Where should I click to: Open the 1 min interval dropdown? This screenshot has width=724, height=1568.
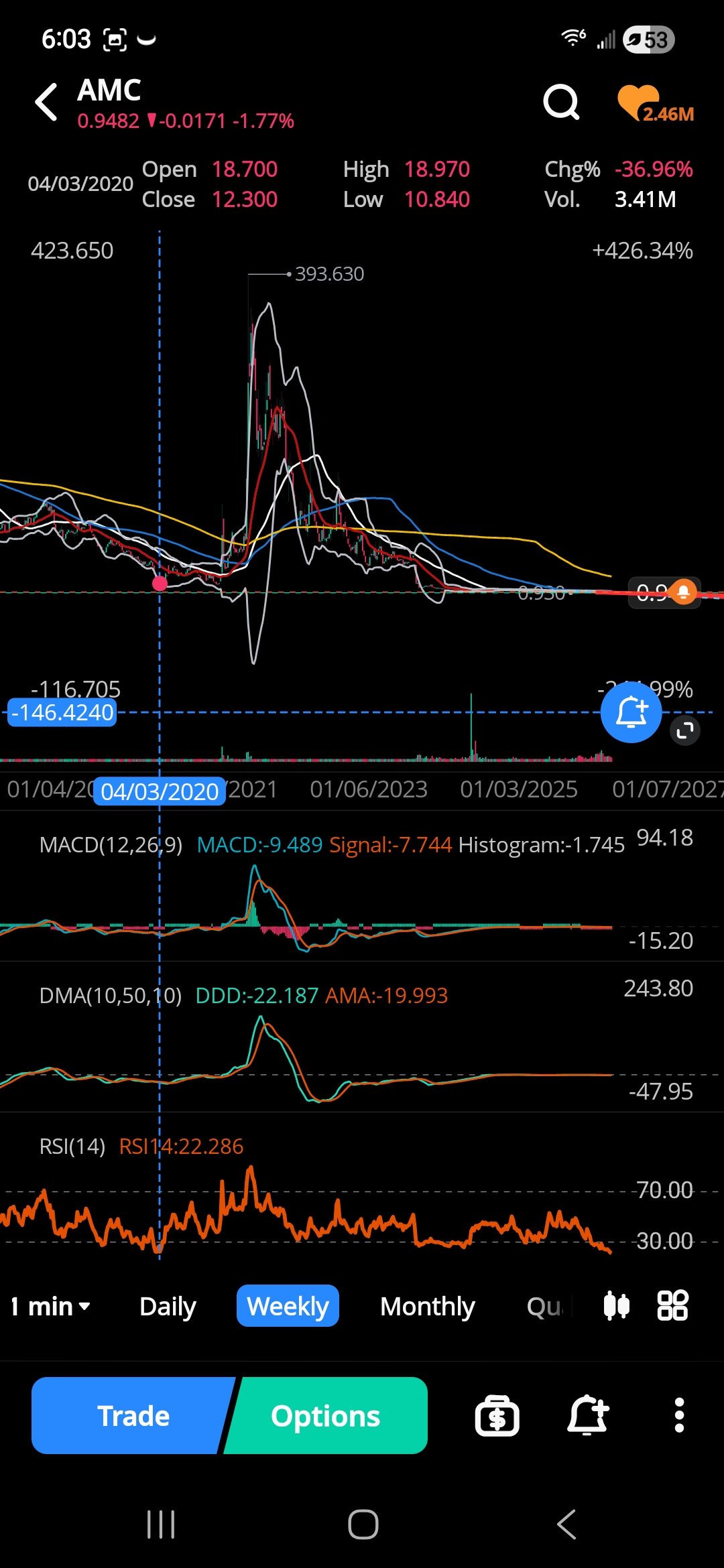[51, 1306]
